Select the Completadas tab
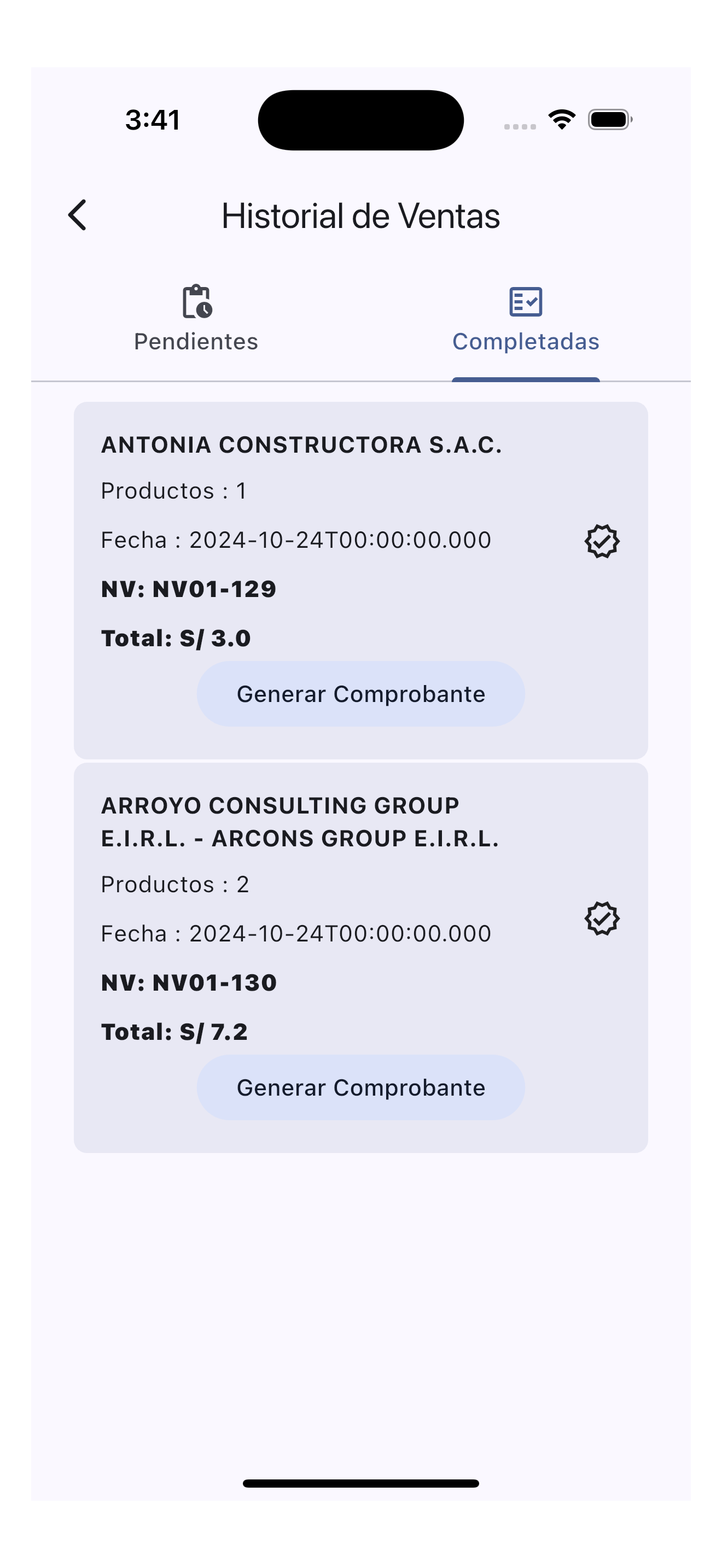 [x=526, y=319]
